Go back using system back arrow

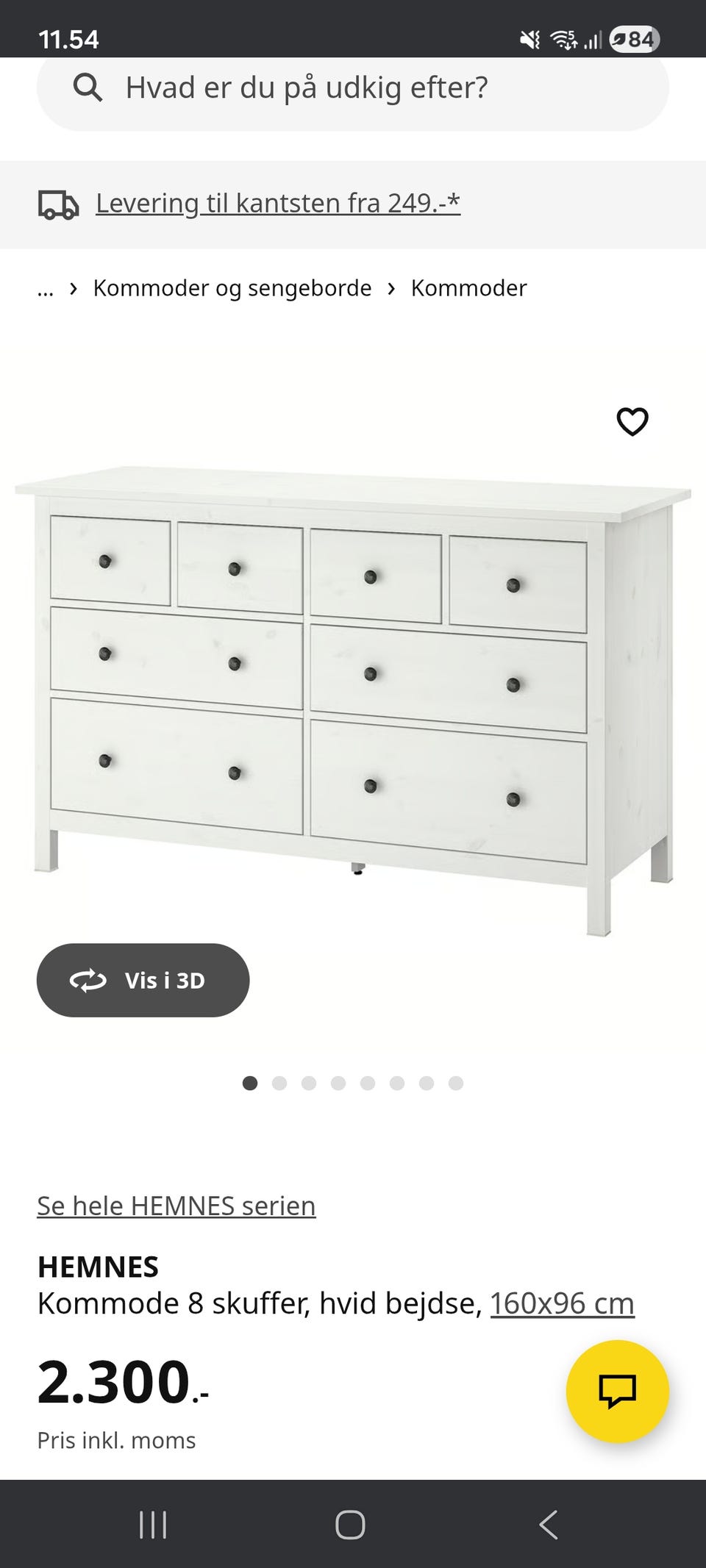(x=549, y=1525)
